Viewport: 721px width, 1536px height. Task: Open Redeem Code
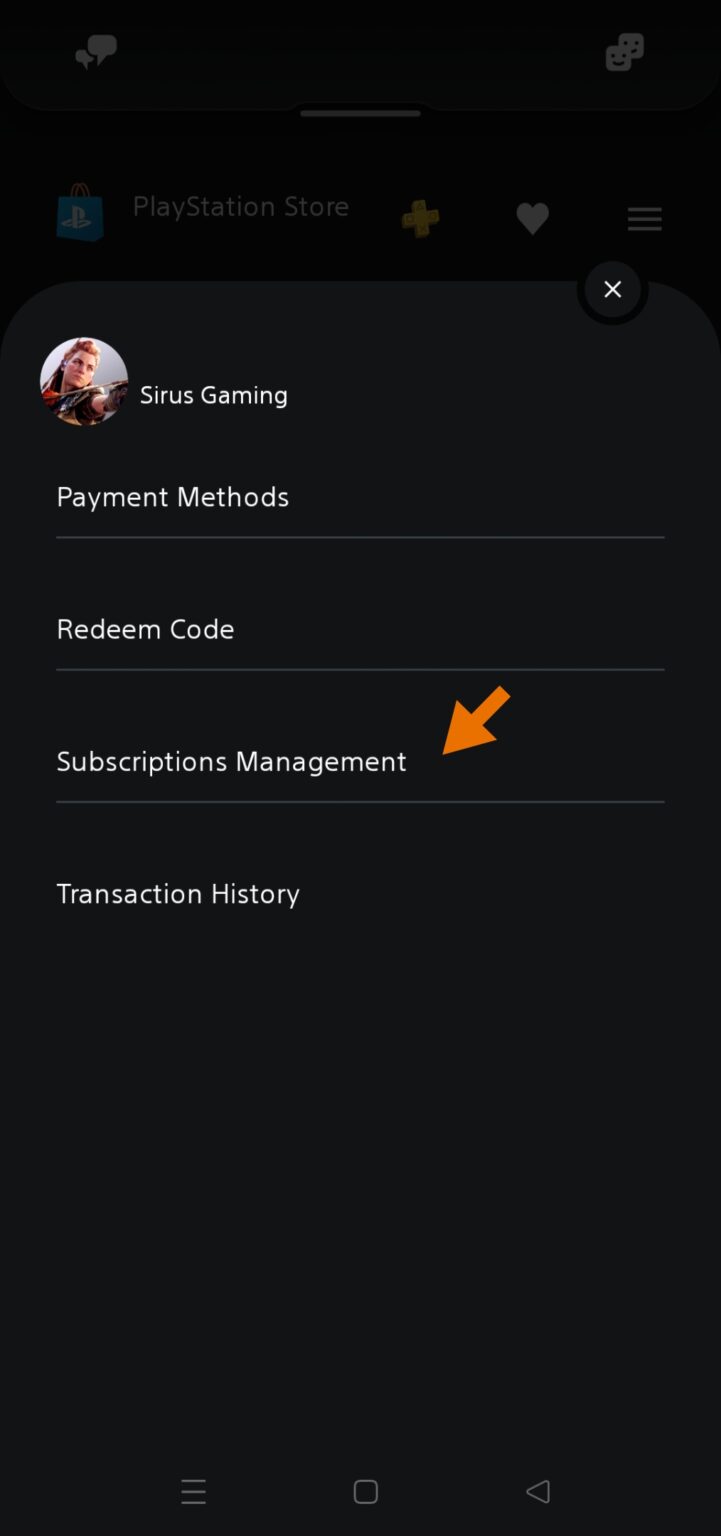pos(360,629)
